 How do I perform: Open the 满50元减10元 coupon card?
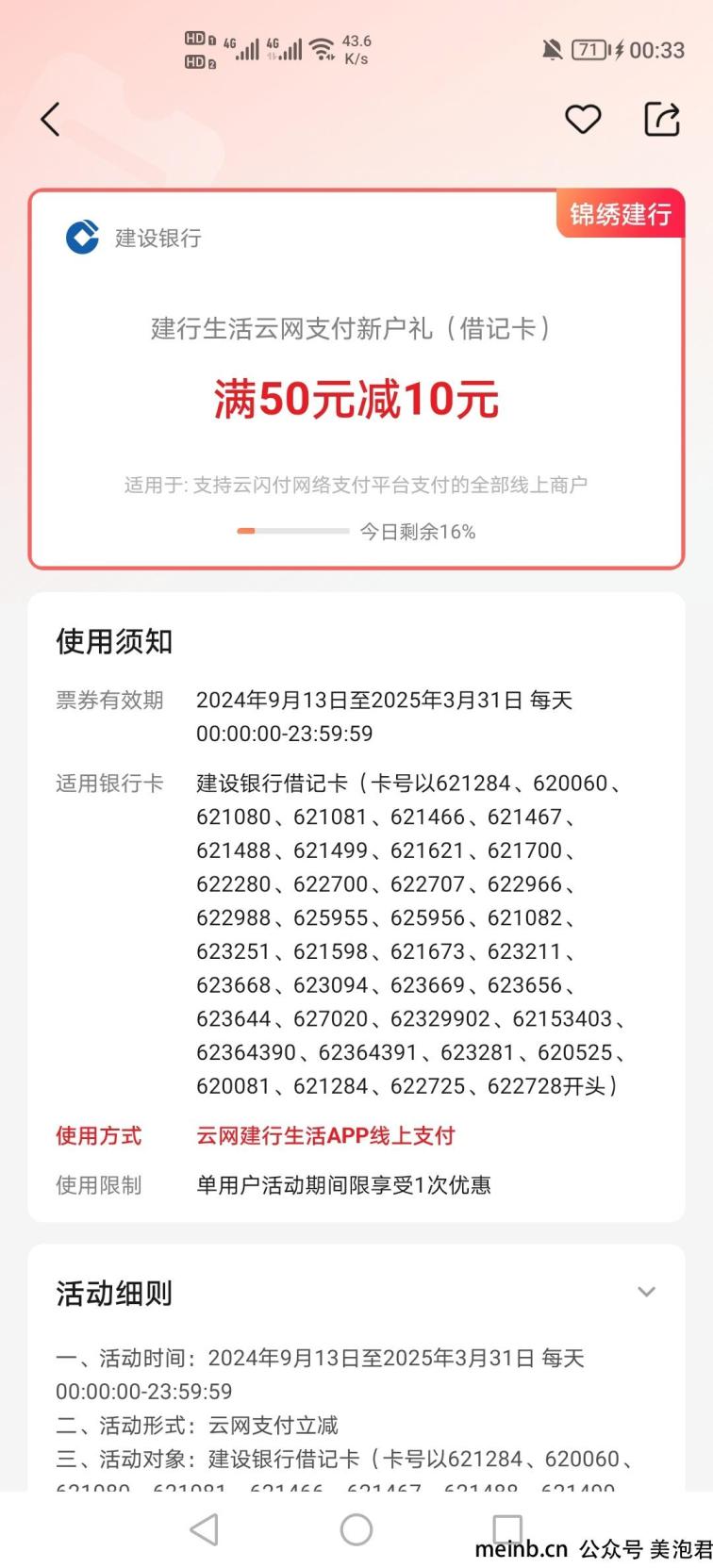pos(356,379)
